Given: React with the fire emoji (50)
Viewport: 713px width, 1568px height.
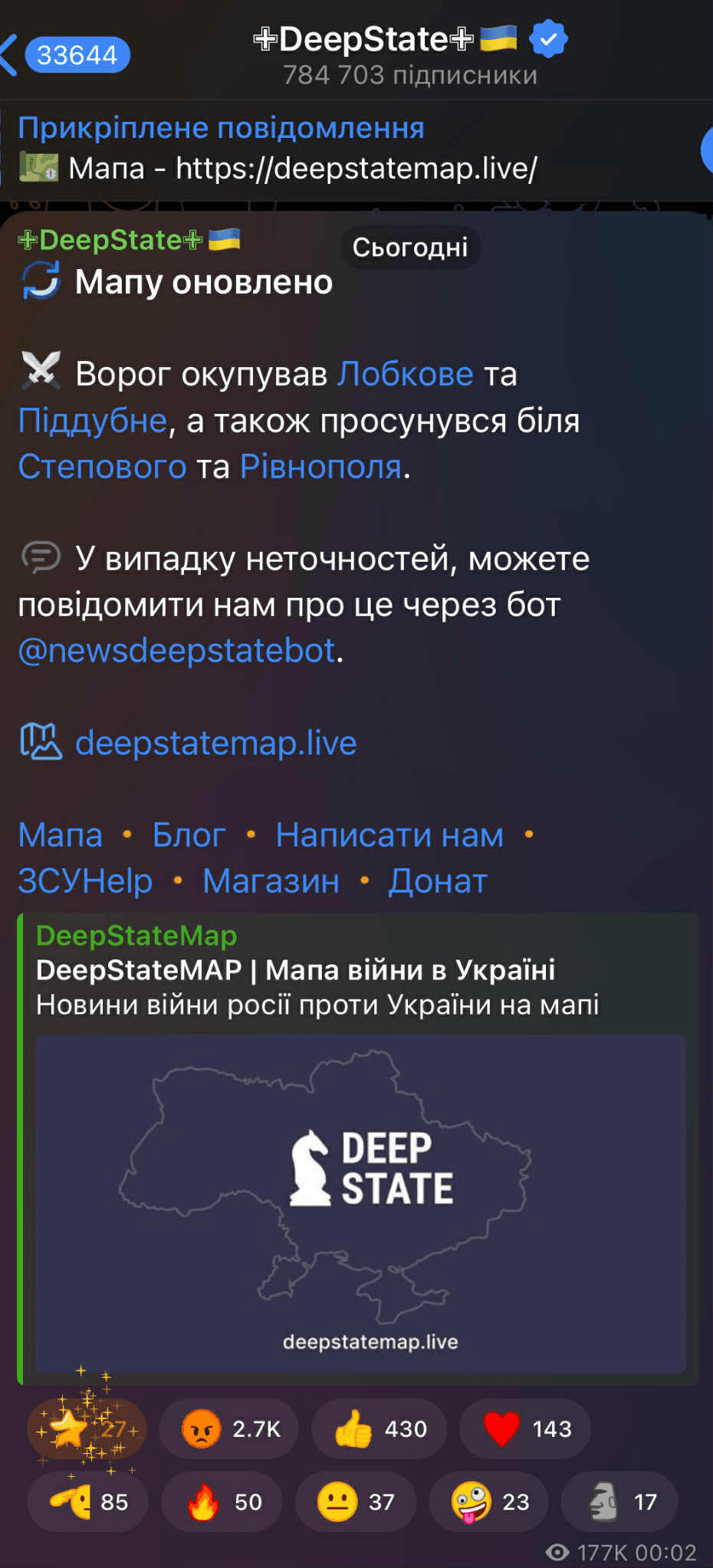Looking at the screenshot, I should coord(222,1502).
